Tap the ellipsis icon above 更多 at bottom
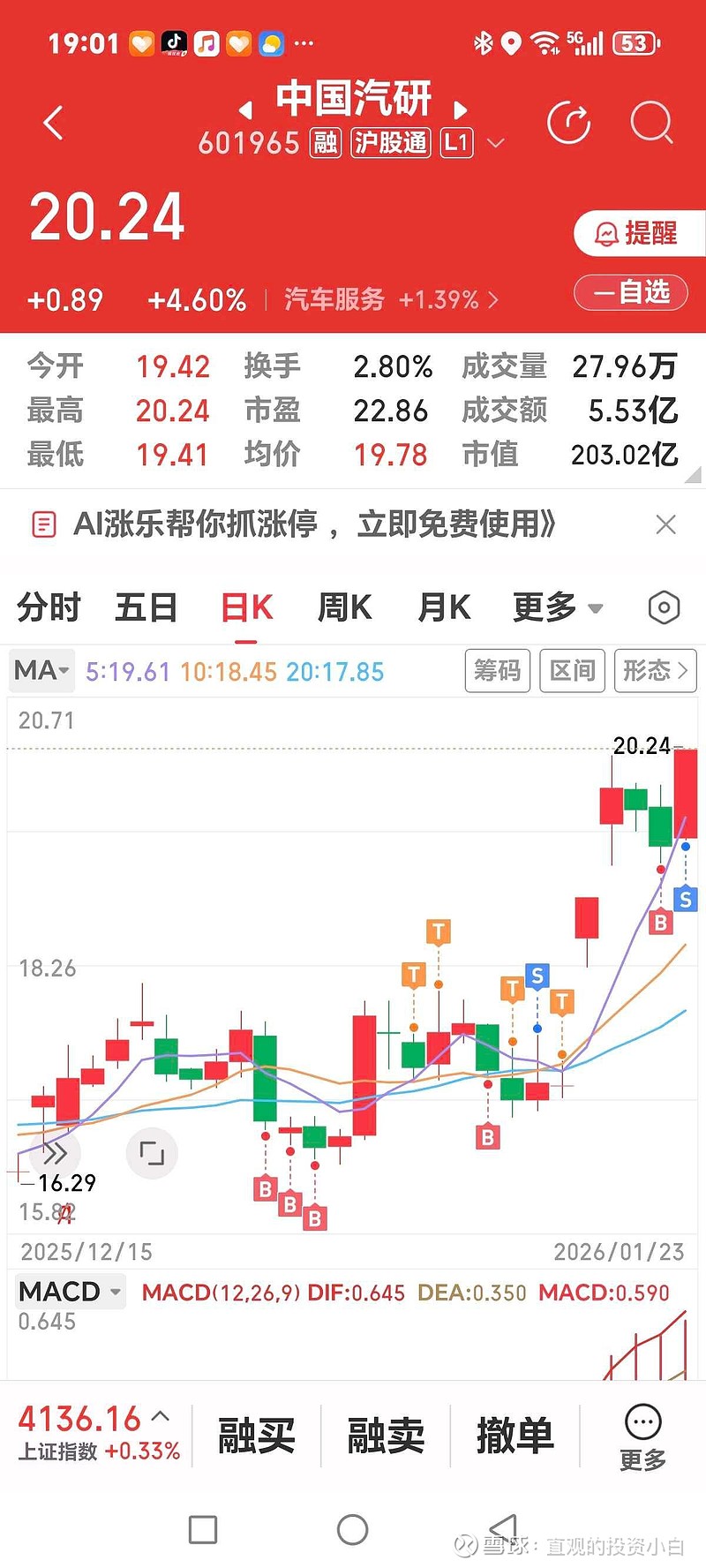 pos(642,1422)
